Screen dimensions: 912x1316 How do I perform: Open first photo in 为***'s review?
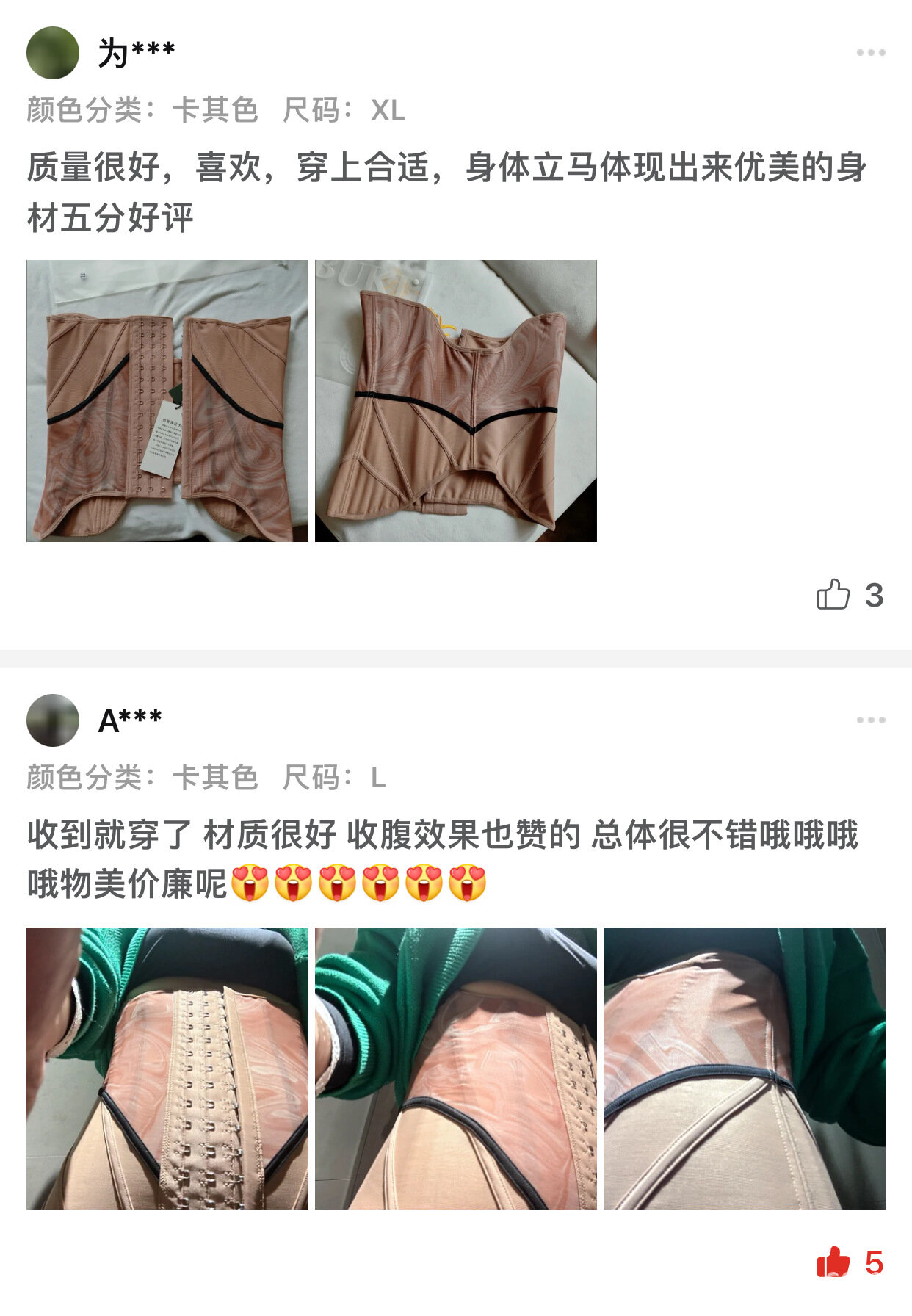(x=167, y=401)
